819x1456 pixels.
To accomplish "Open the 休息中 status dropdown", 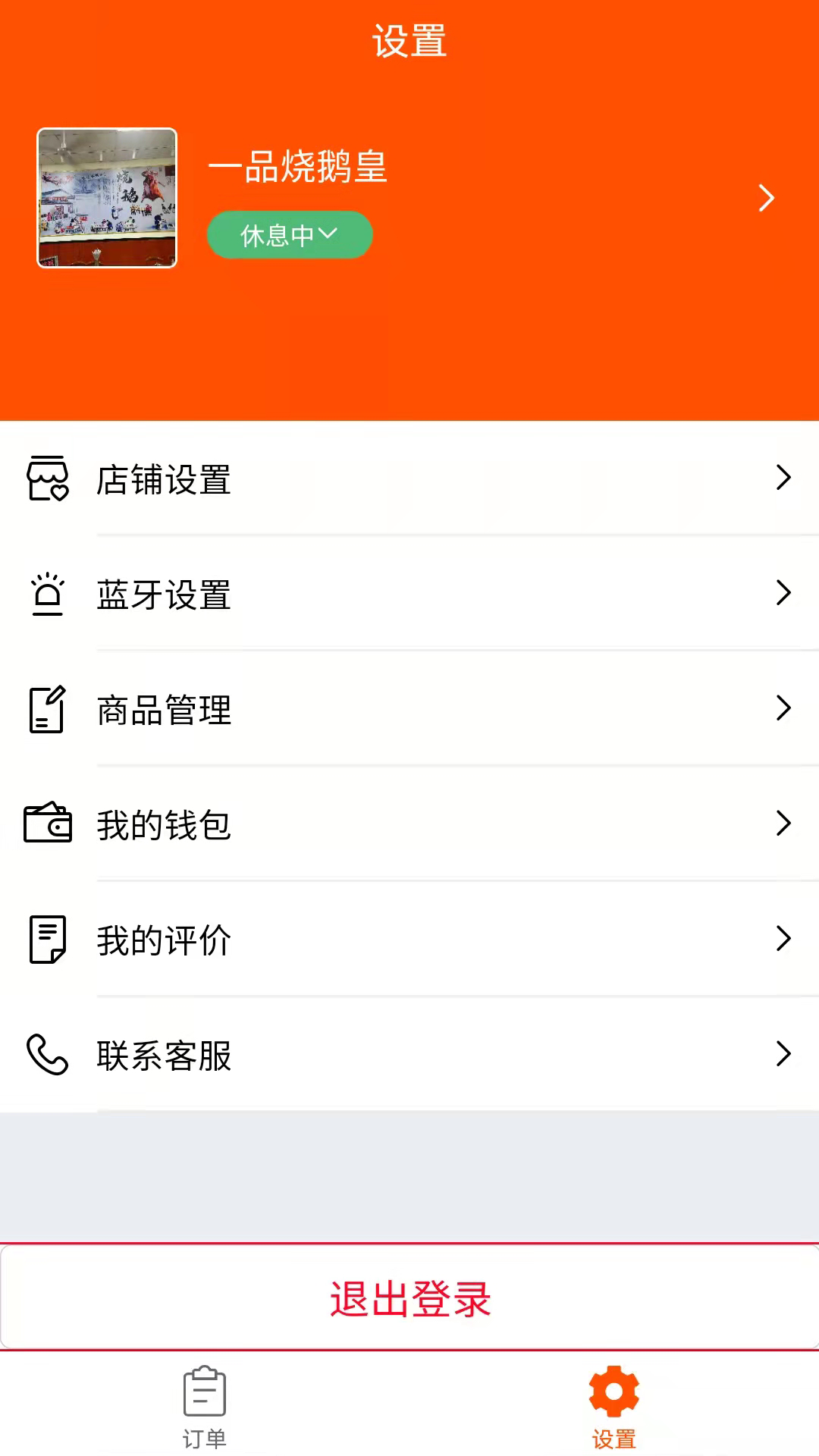I will coord(289,235).
